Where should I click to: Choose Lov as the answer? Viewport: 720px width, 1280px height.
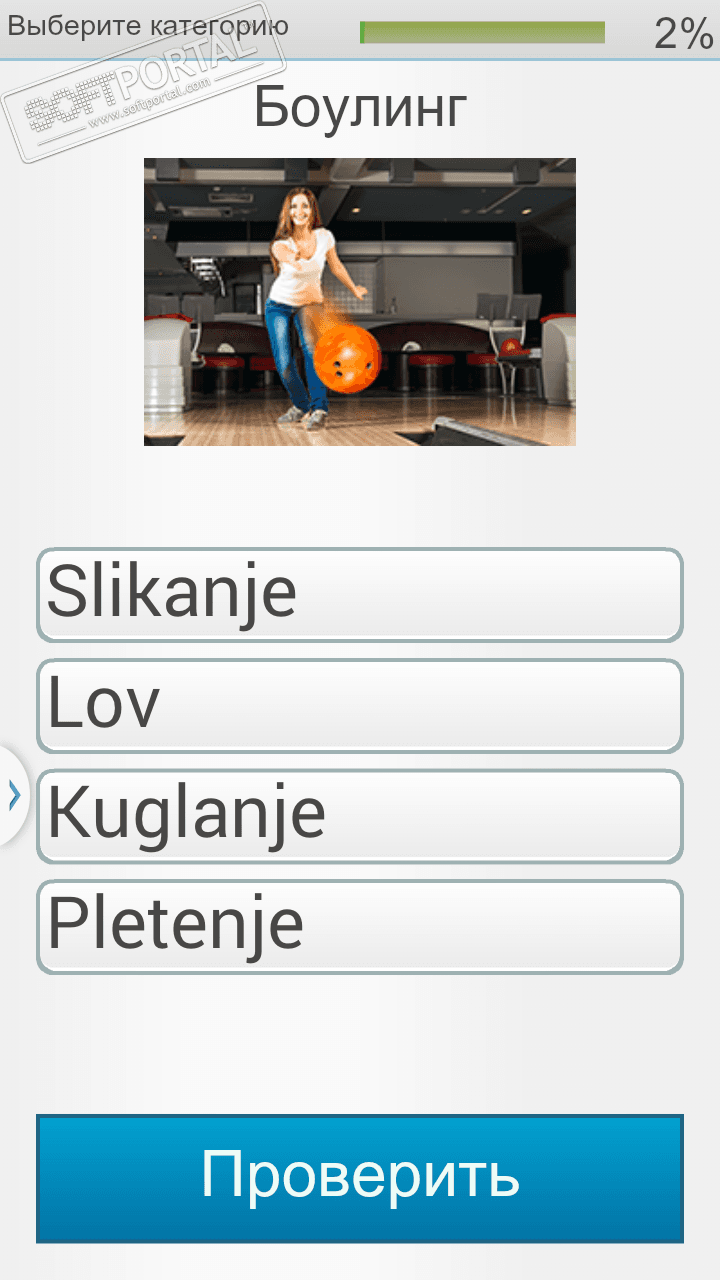tap(360, 705)
